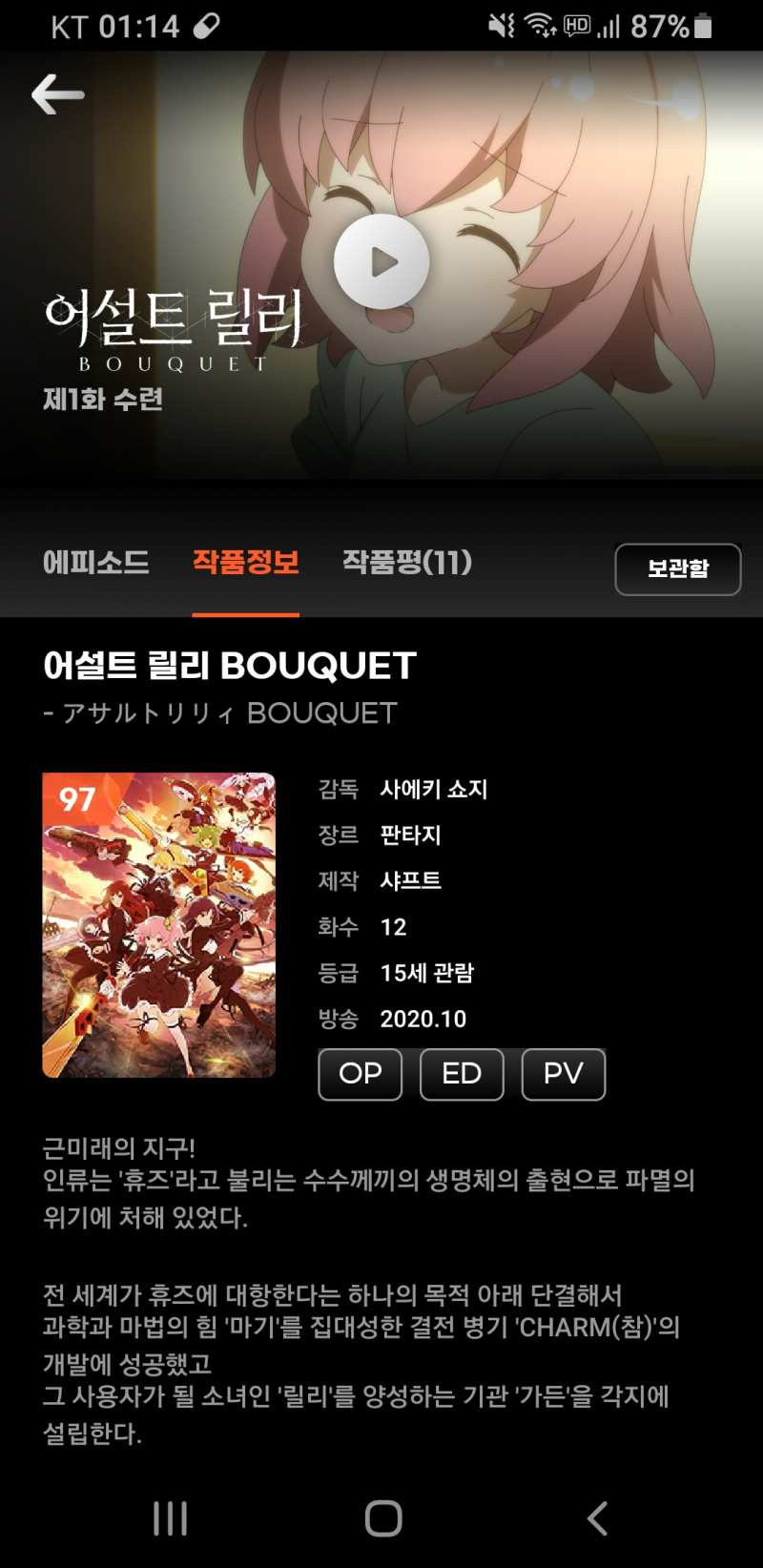Image resolution: width=763 pixels, height=1568 pixels.
Task: Switch to the 에피소드 tab
Action: [95, 563]
